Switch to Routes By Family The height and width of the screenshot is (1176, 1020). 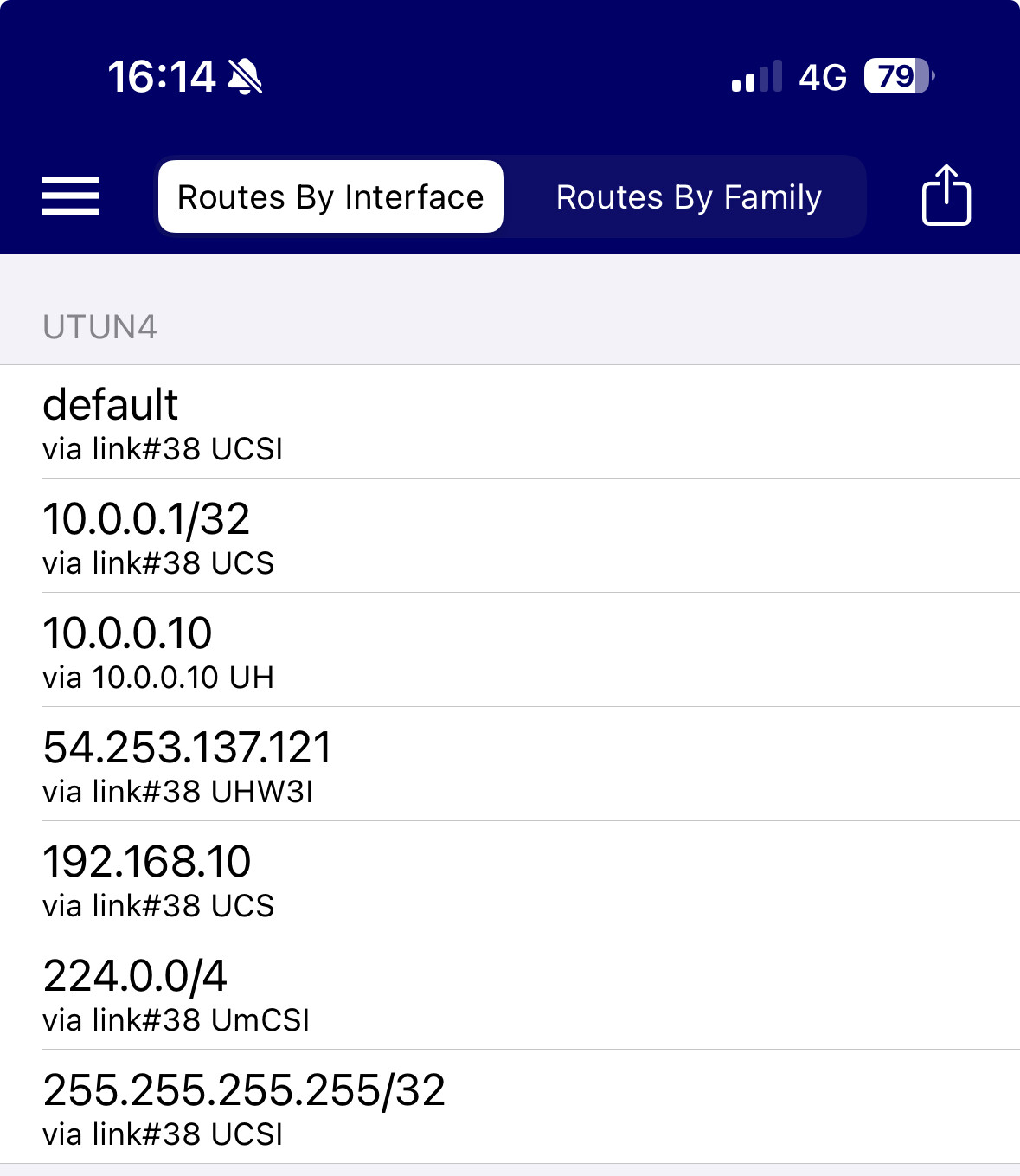(688, 197)
